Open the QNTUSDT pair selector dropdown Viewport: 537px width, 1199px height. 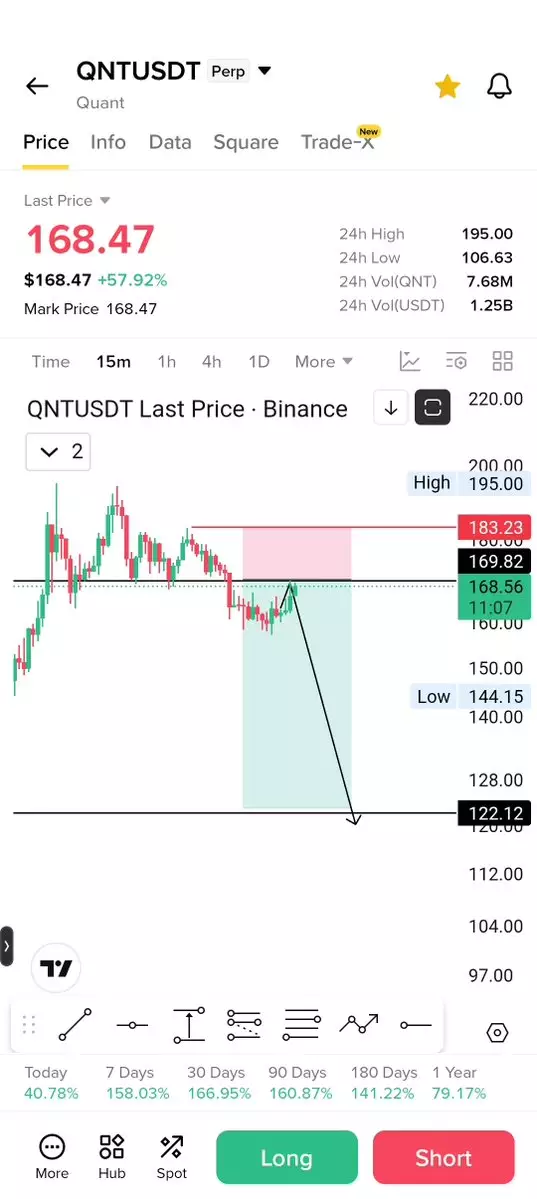pos(264,71)
